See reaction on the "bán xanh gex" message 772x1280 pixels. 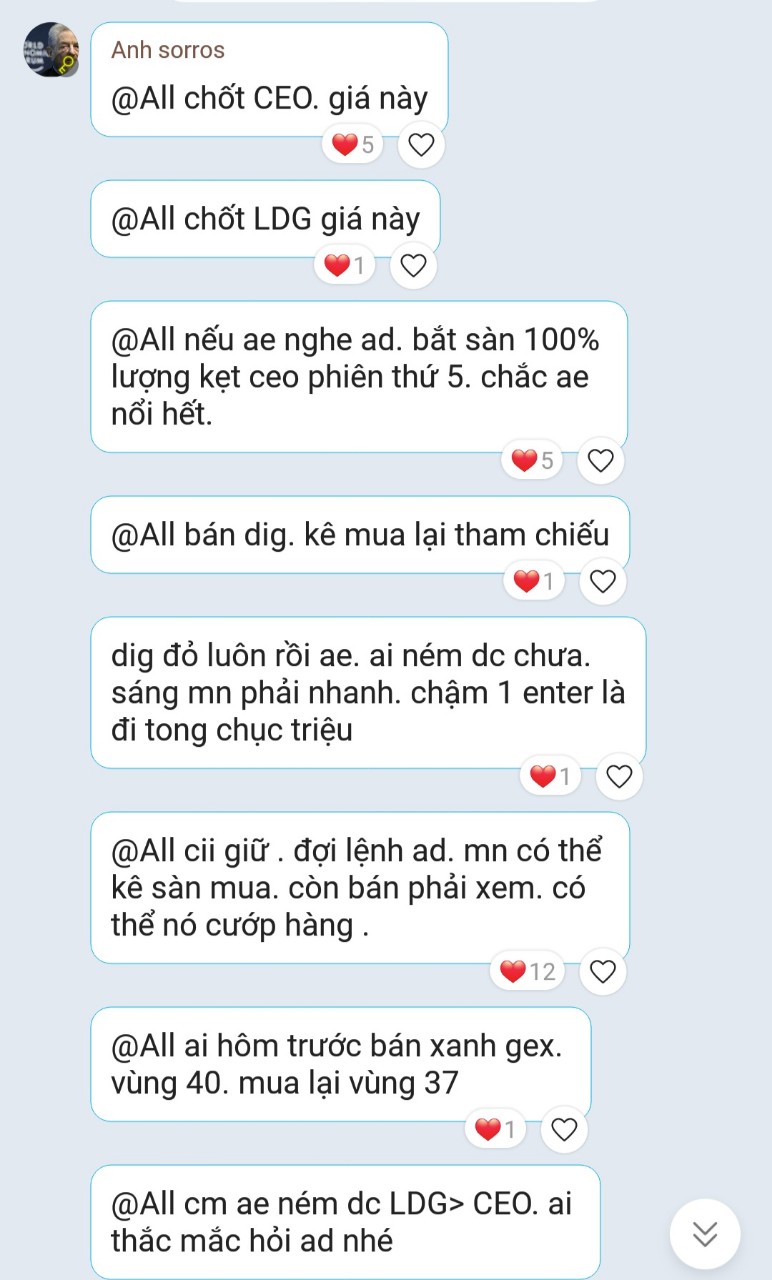496,1130
